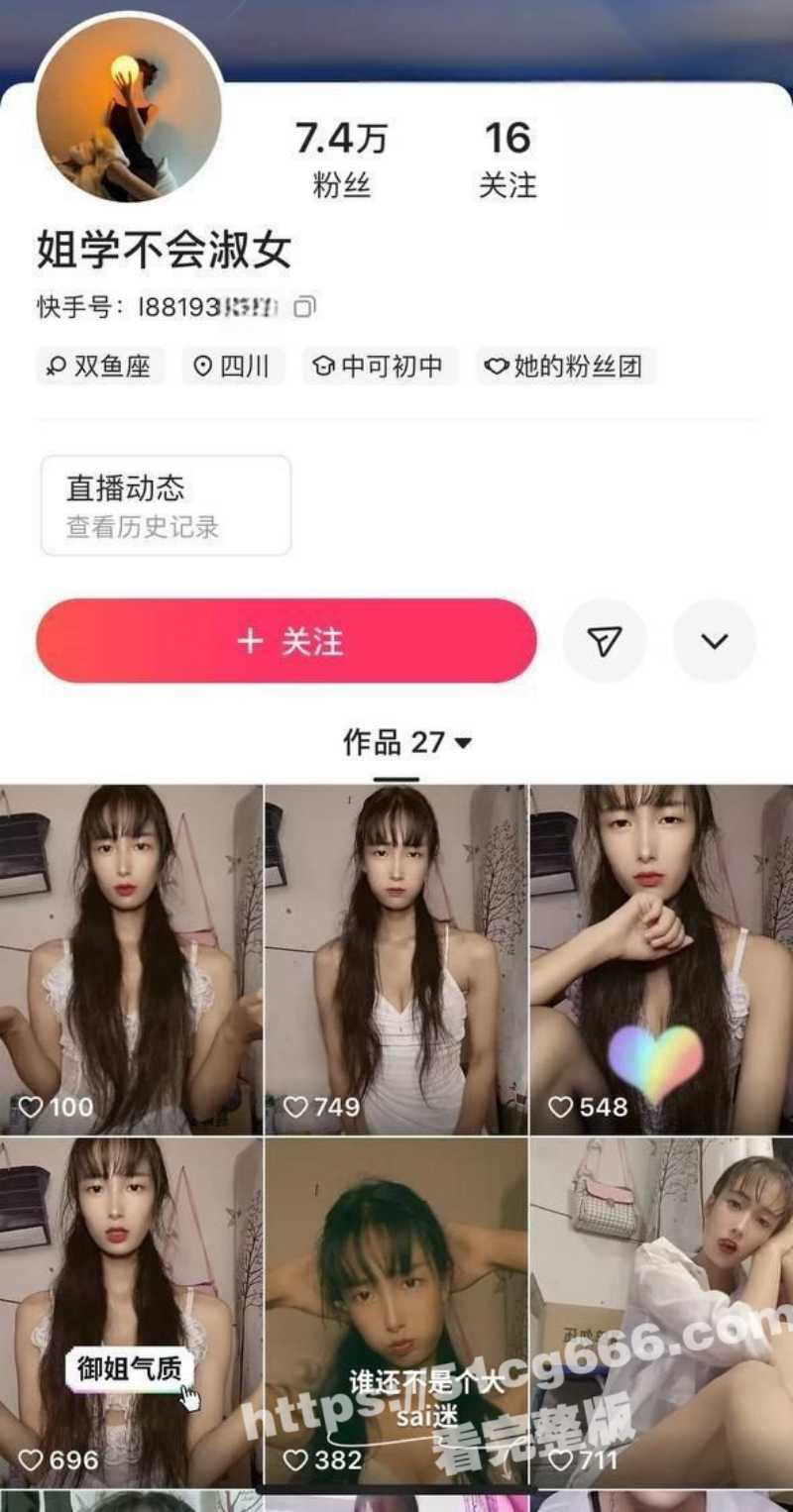
Task: Tap the red 关注 follow button
Action: [x=286, y=641]
